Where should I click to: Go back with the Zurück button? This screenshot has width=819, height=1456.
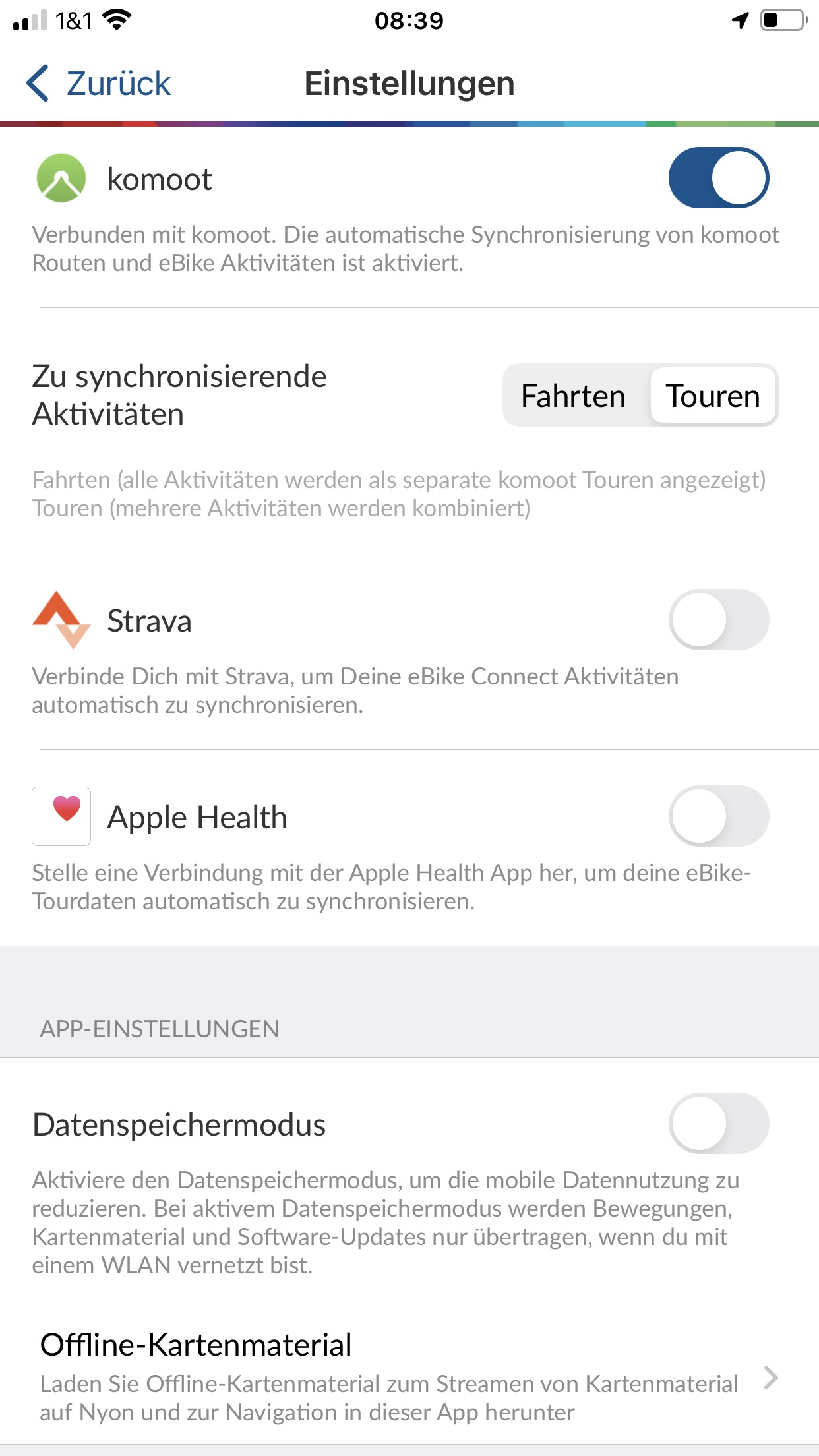[99, 83]
